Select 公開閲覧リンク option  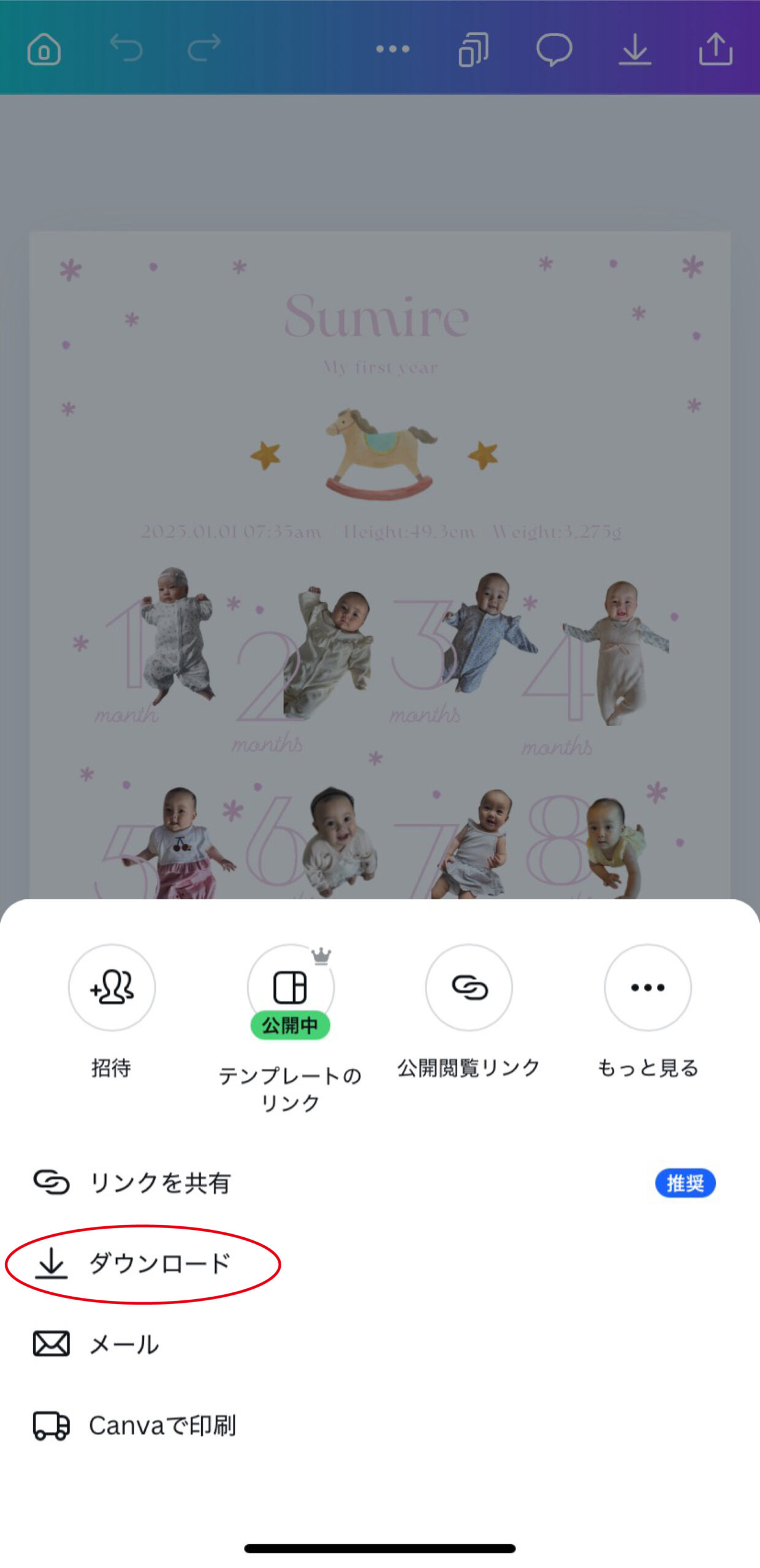pyautogui.click(x=469, y=987)
